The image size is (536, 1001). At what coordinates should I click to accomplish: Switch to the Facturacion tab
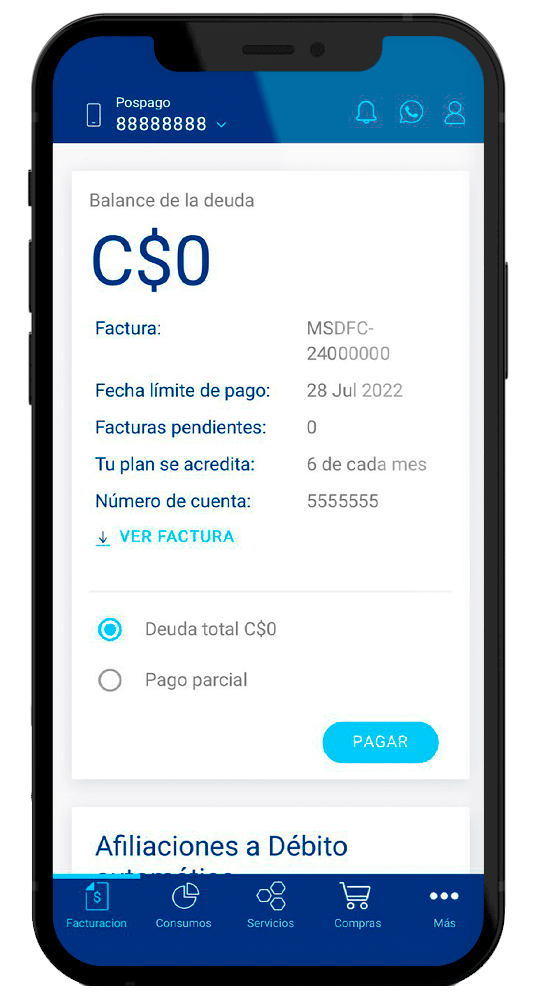pyautogui.click(x=97, y=905)
